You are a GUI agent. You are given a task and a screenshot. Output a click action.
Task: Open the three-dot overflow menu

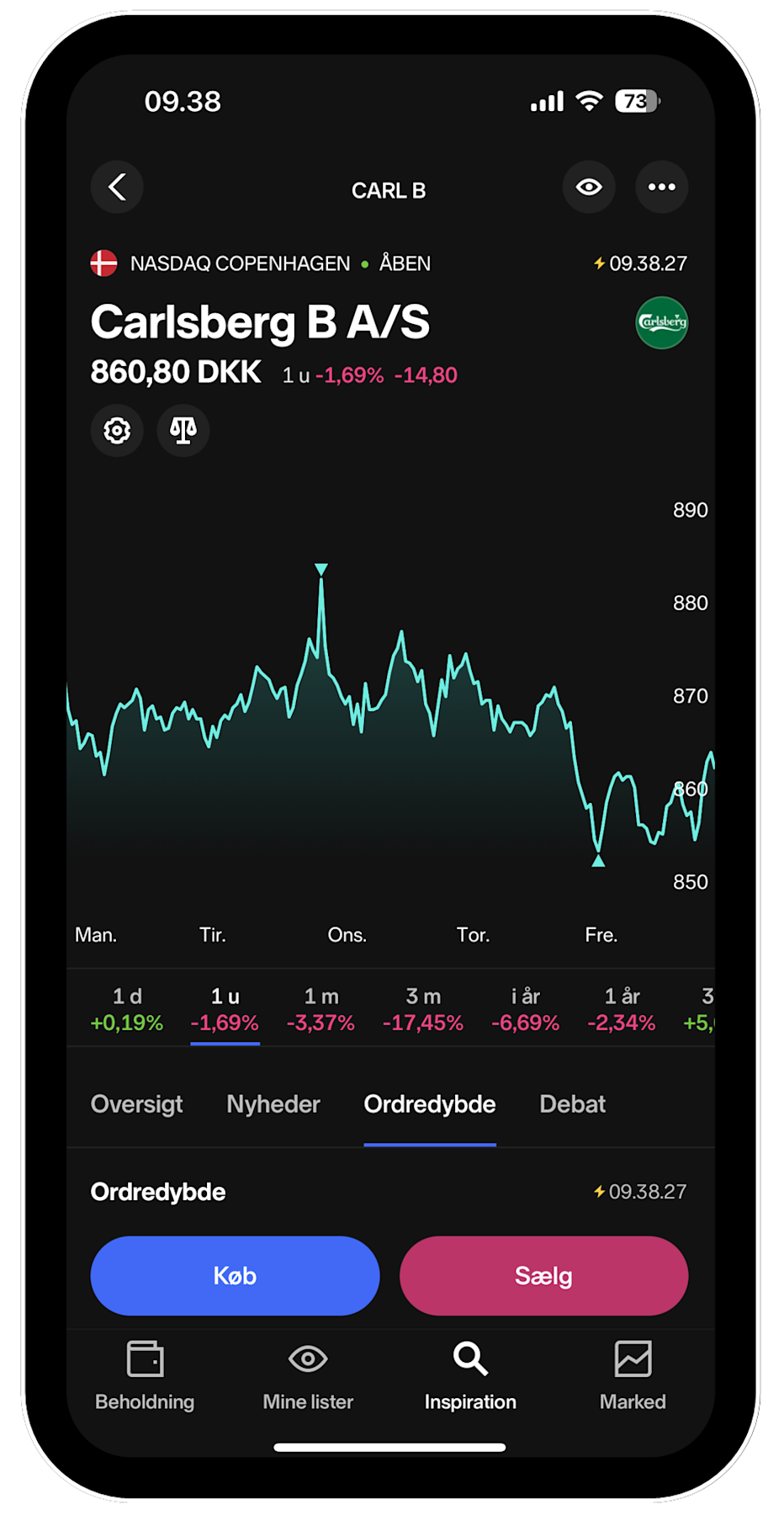[662, 187]
